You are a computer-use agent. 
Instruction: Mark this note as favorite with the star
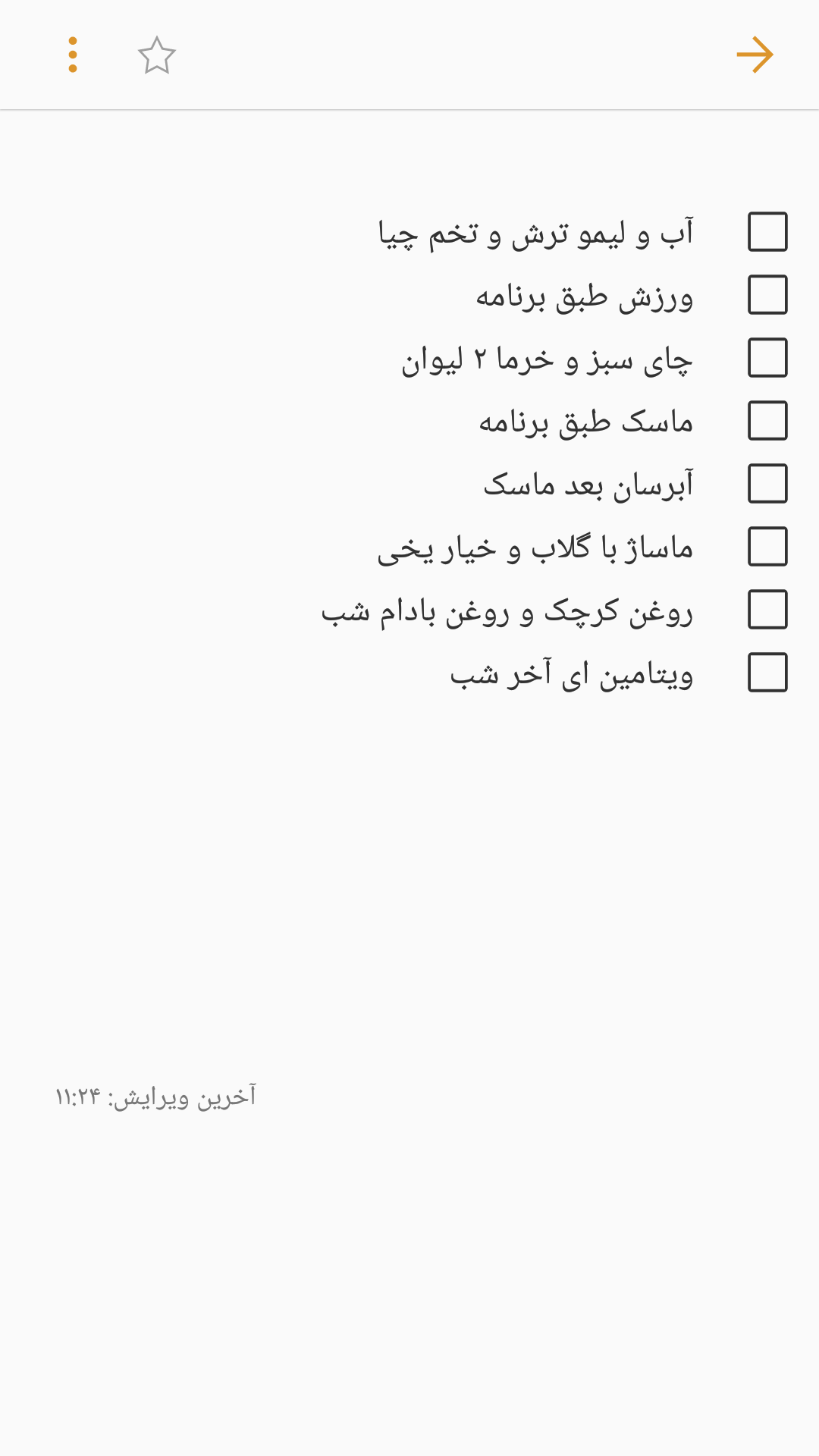point(157,55)
